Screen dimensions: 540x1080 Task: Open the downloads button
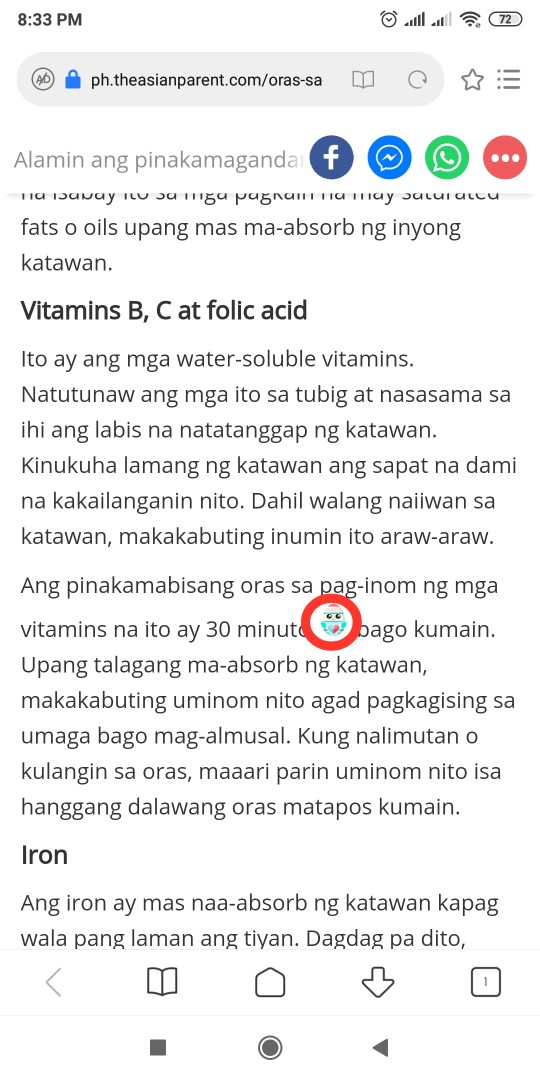coord(377,982)
